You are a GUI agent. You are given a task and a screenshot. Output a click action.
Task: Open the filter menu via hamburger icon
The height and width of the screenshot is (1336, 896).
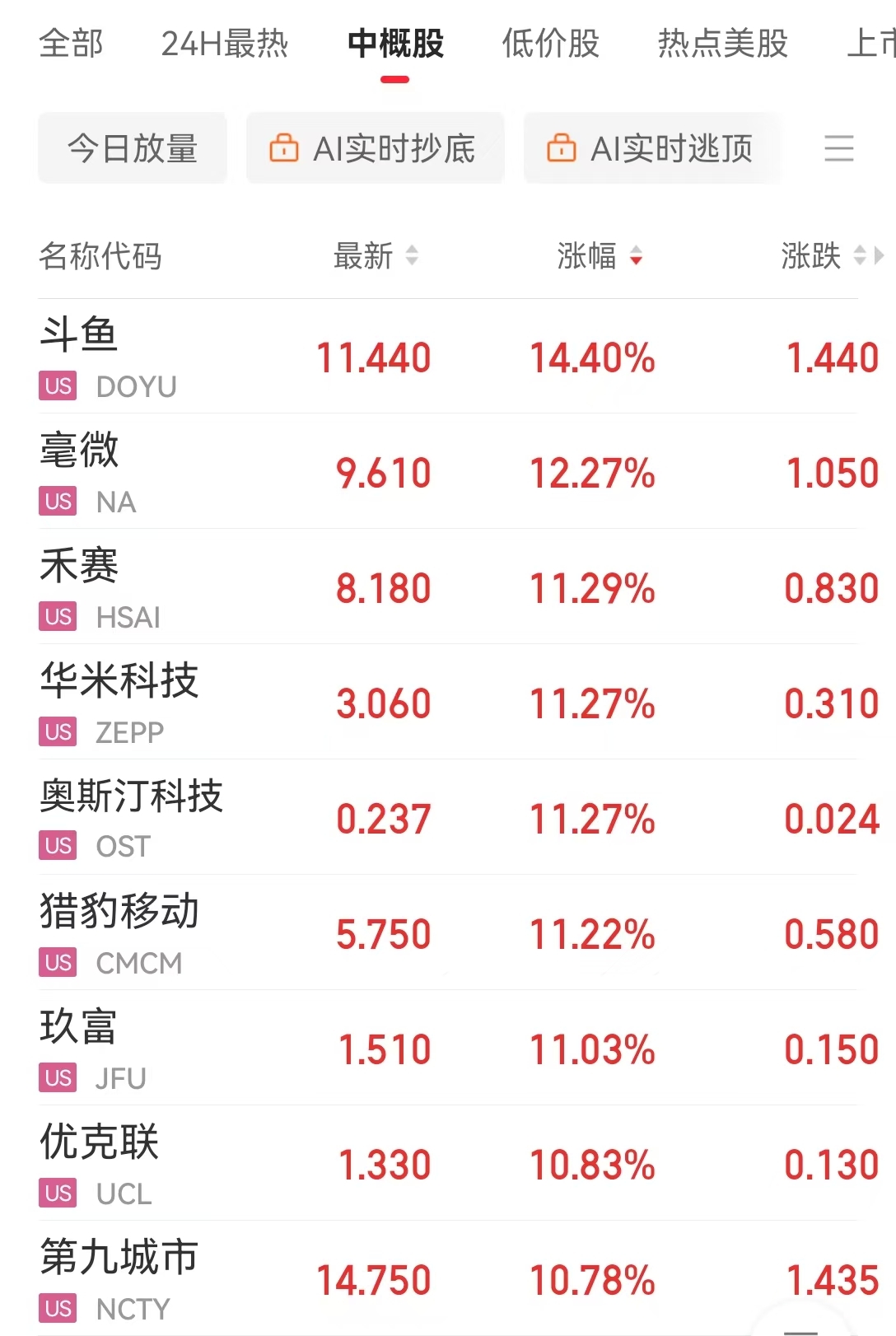[839, 148]
